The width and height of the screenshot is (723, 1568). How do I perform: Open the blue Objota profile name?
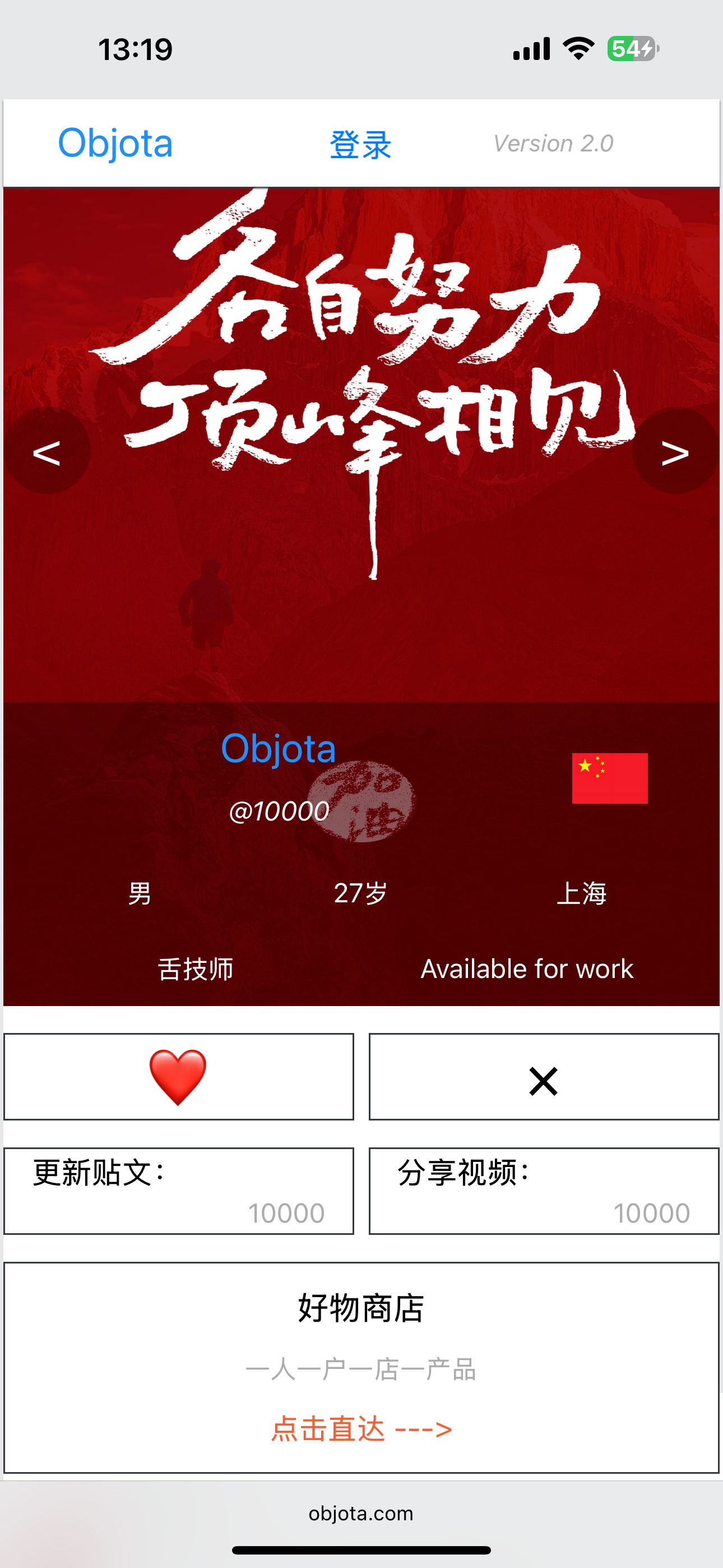pos(278,748)
